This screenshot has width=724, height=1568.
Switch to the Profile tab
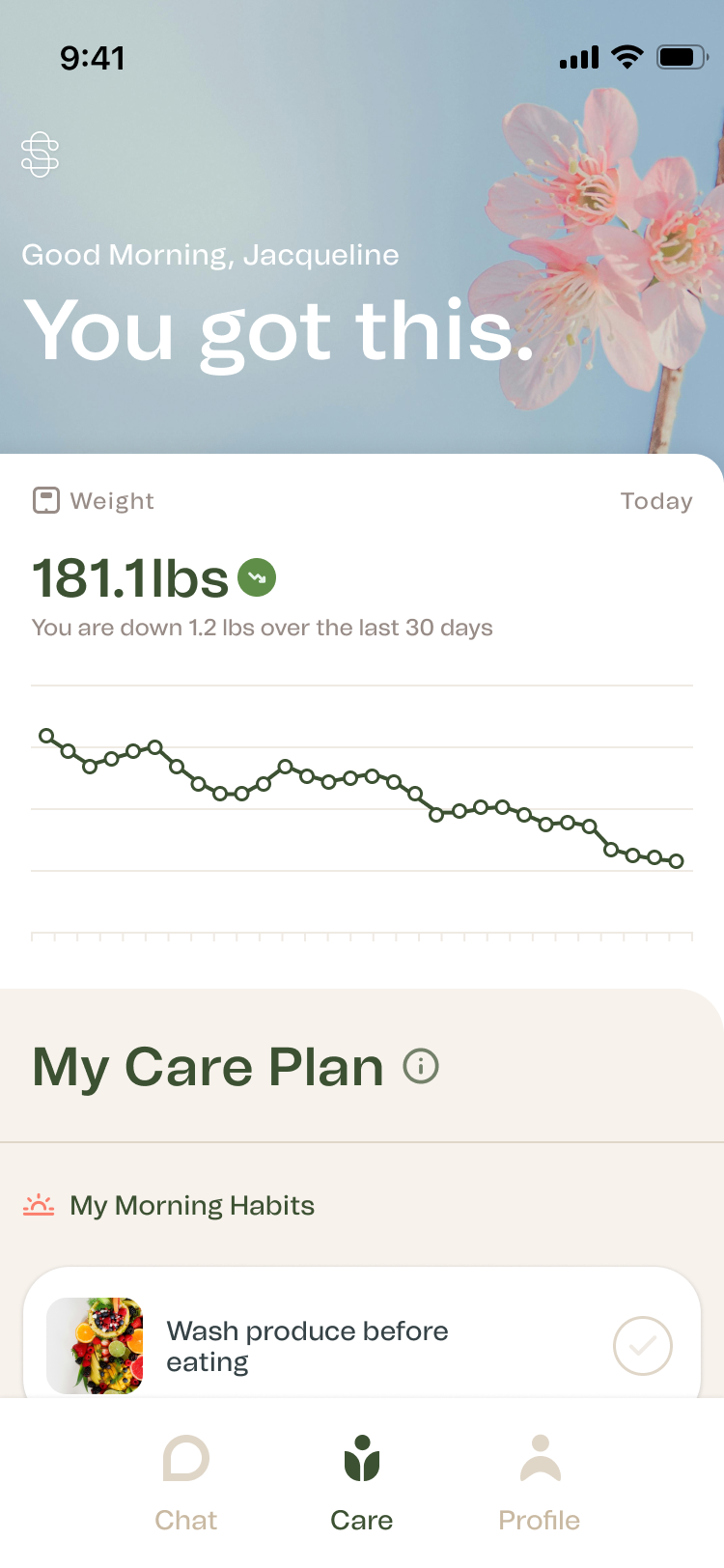[x=540, y=1484]
